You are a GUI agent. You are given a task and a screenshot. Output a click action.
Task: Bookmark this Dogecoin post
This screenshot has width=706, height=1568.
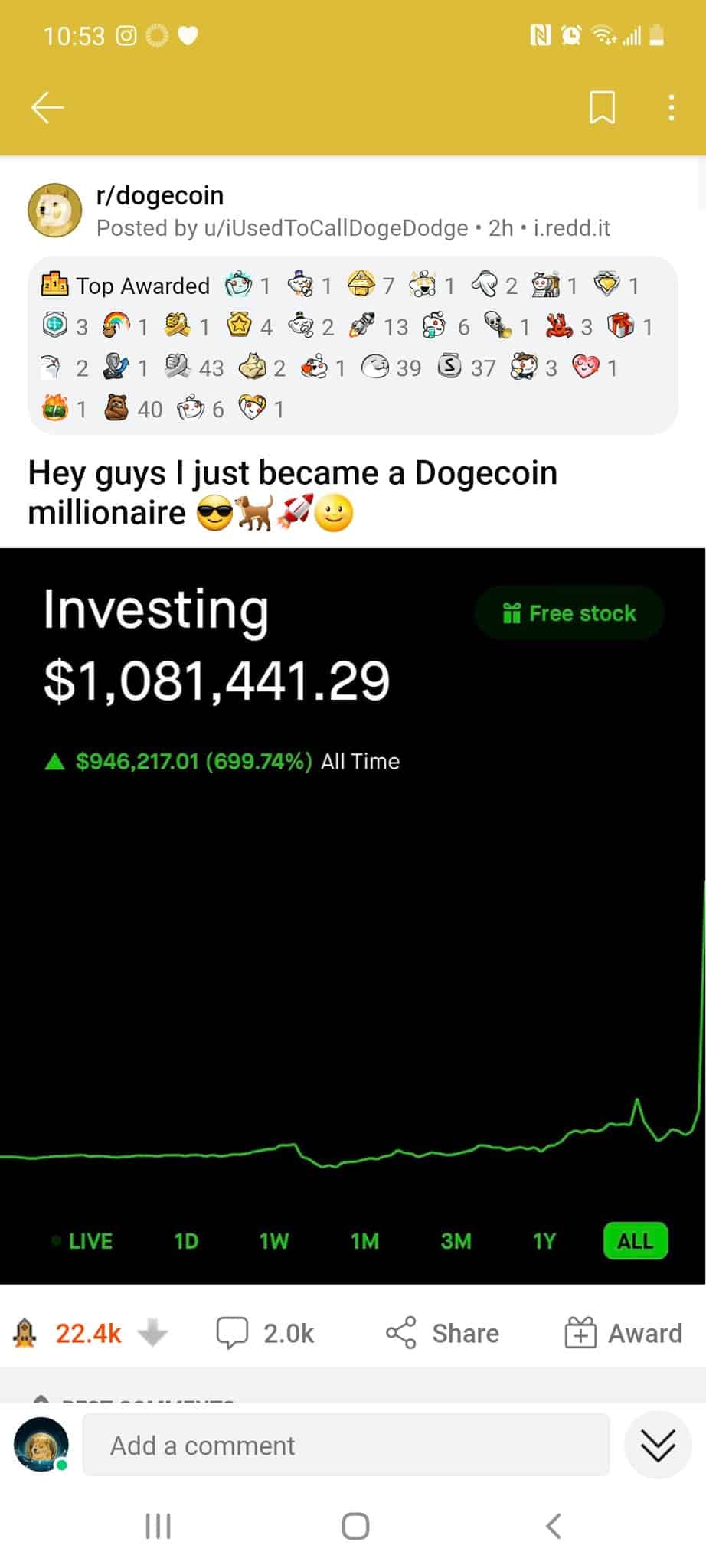click(x=602, y=107)
